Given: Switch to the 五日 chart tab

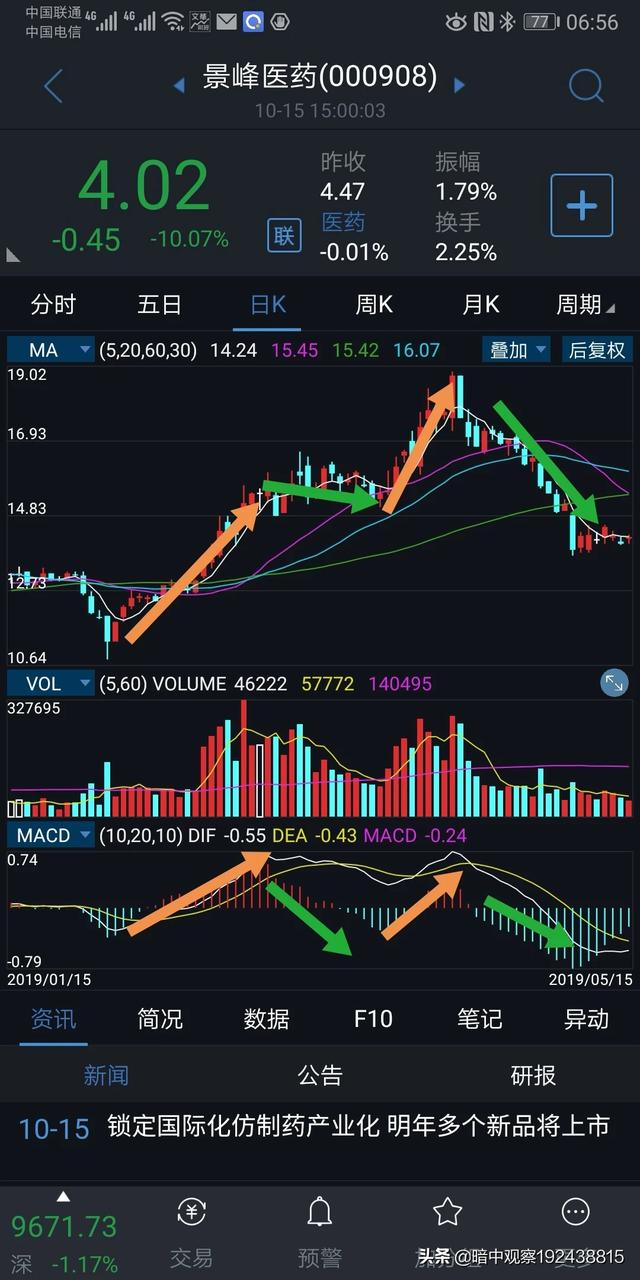Looking at the screenshot, I should tap(160, 304).
